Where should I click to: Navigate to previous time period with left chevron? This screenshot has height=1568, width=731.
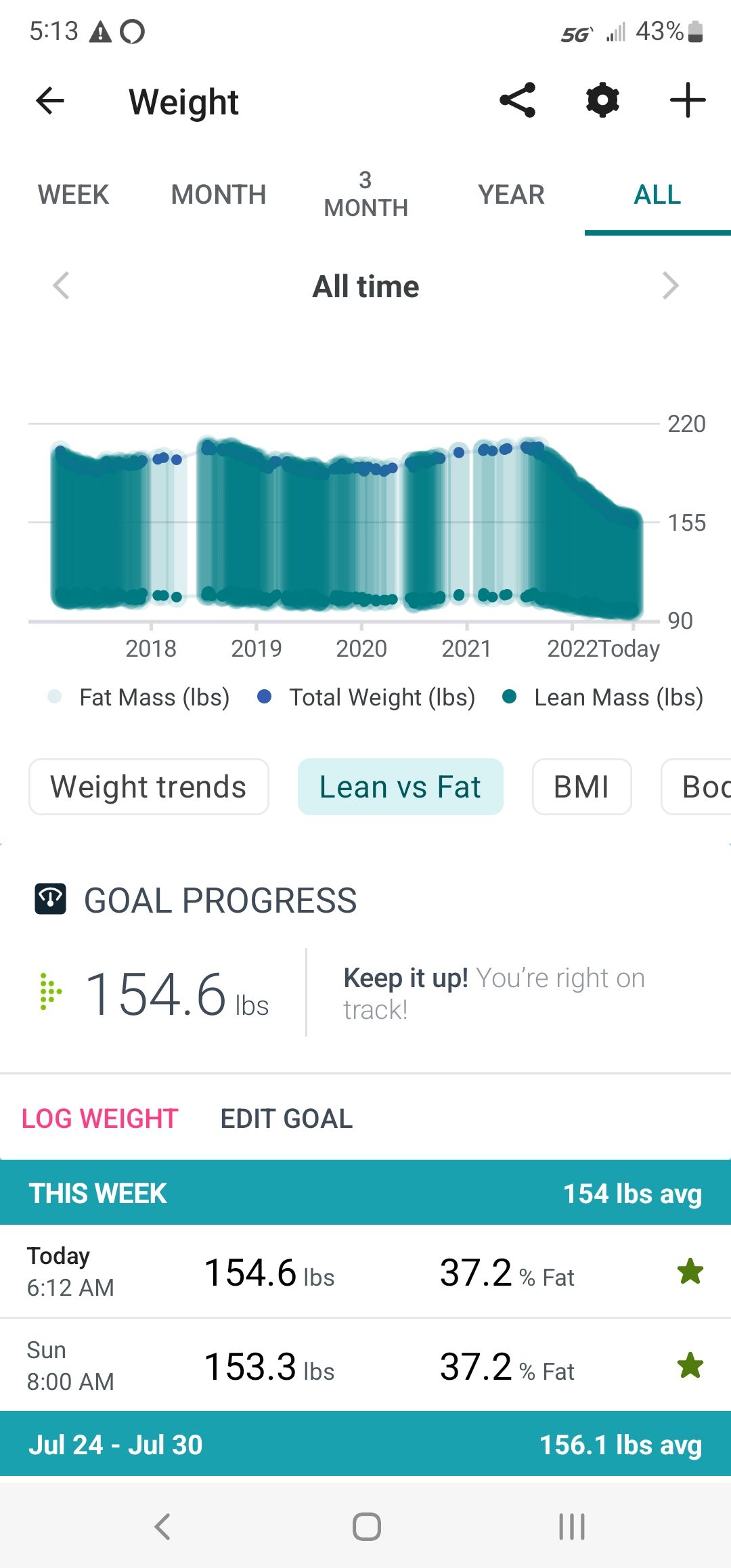pos(62,286)
